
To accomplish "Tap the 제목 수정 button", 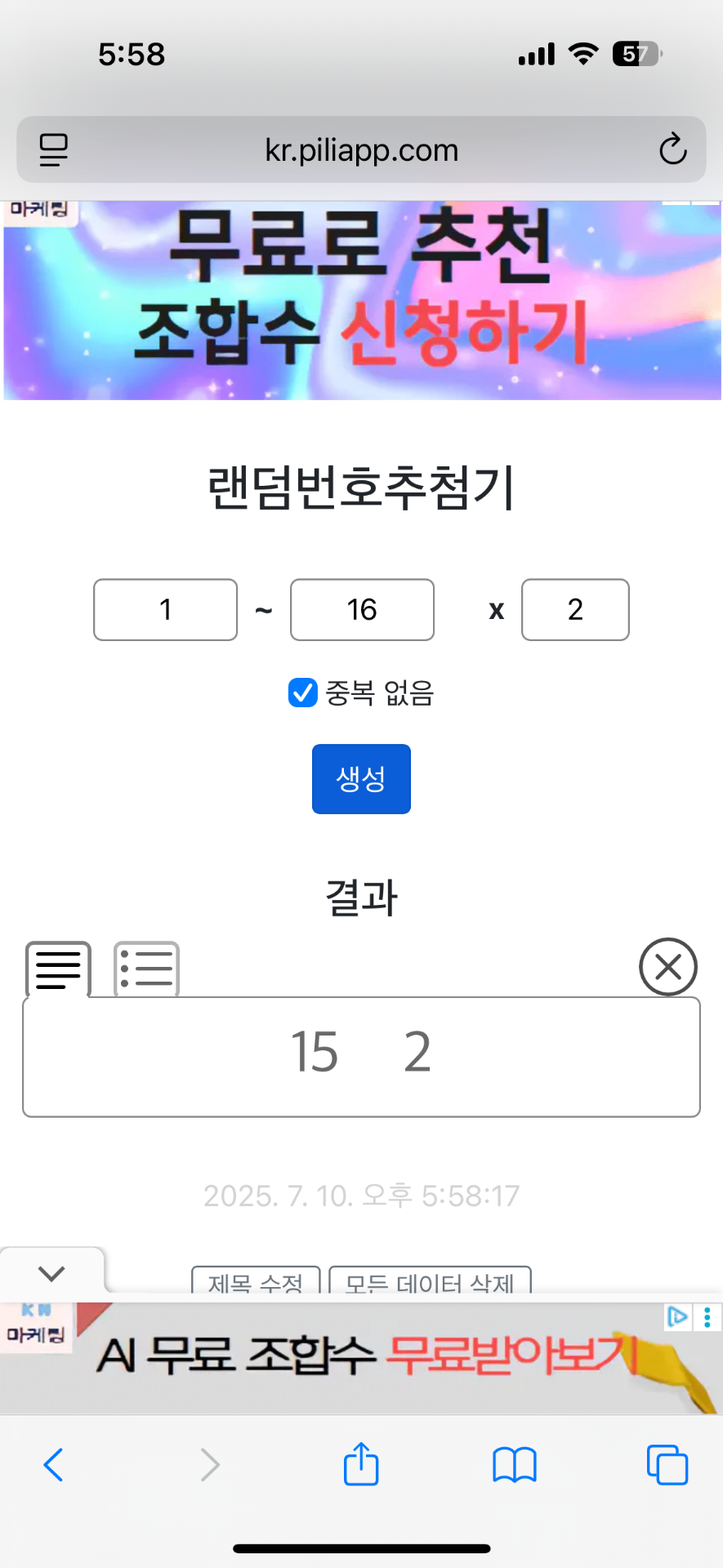I will tap(255, 1282).
